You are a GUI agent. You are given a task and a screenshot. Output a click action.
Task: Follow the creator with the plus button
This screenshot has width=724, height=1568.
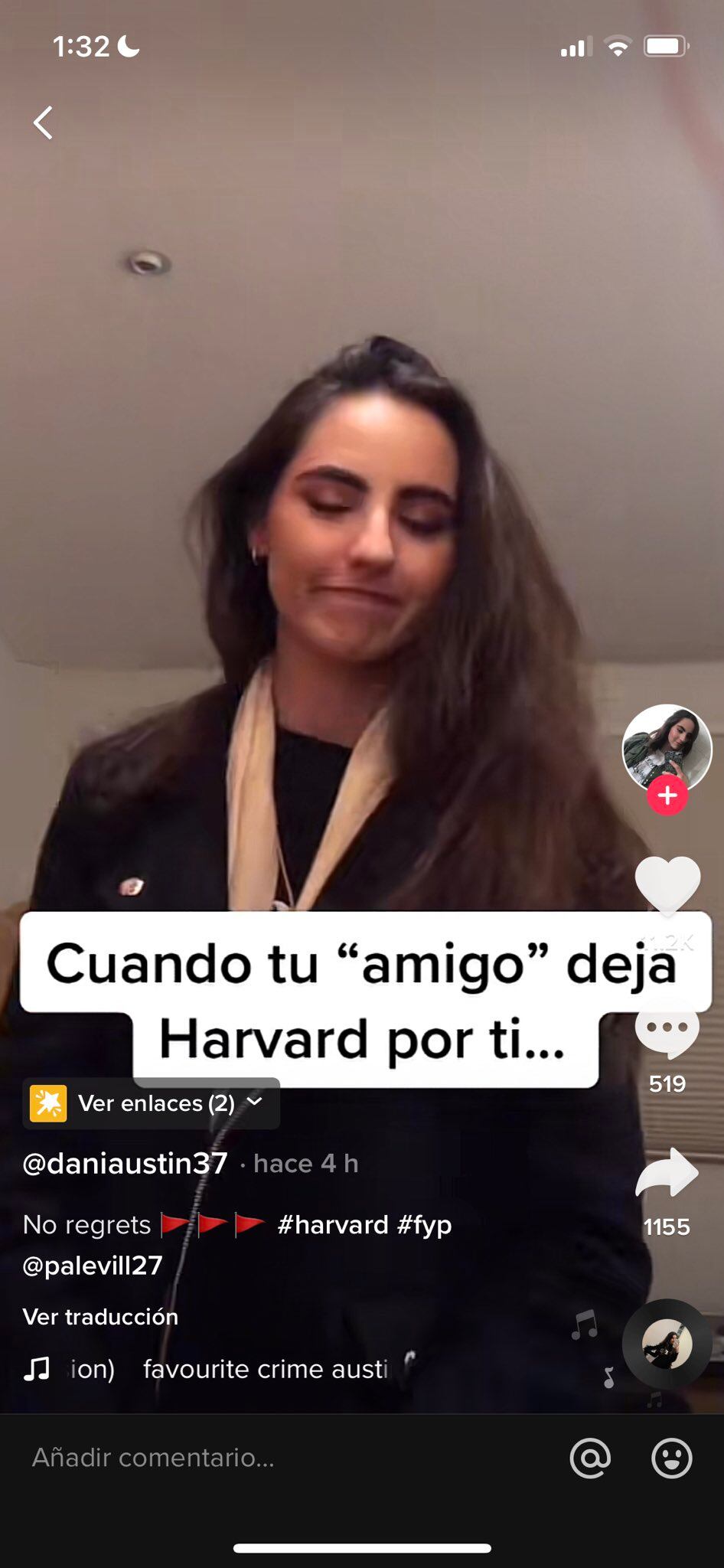[667, 796]
